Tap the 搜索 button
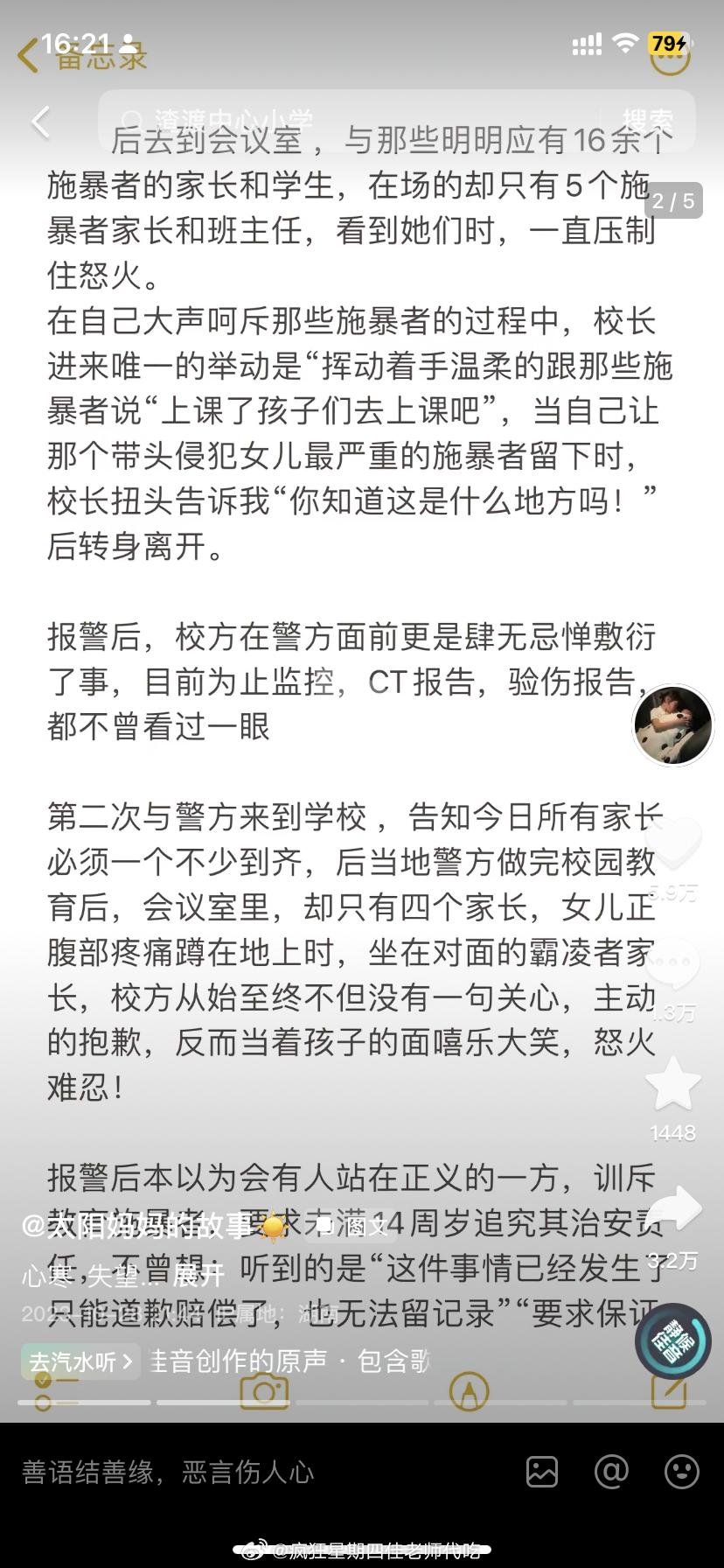724x1568 pixels. pyautogui.click(x=647, y=121)
